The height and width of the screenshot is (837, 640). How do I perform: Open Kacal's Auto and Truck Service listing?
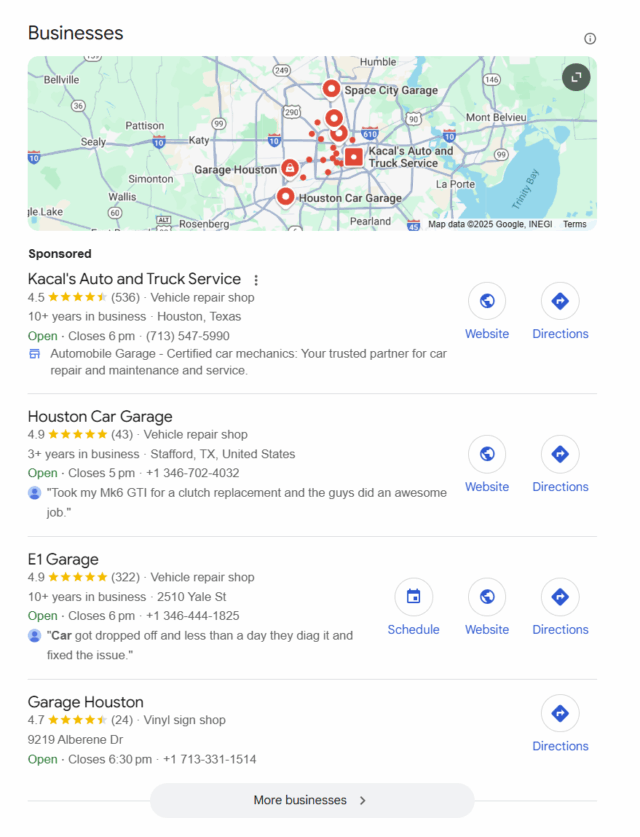[x=134, y=279]
